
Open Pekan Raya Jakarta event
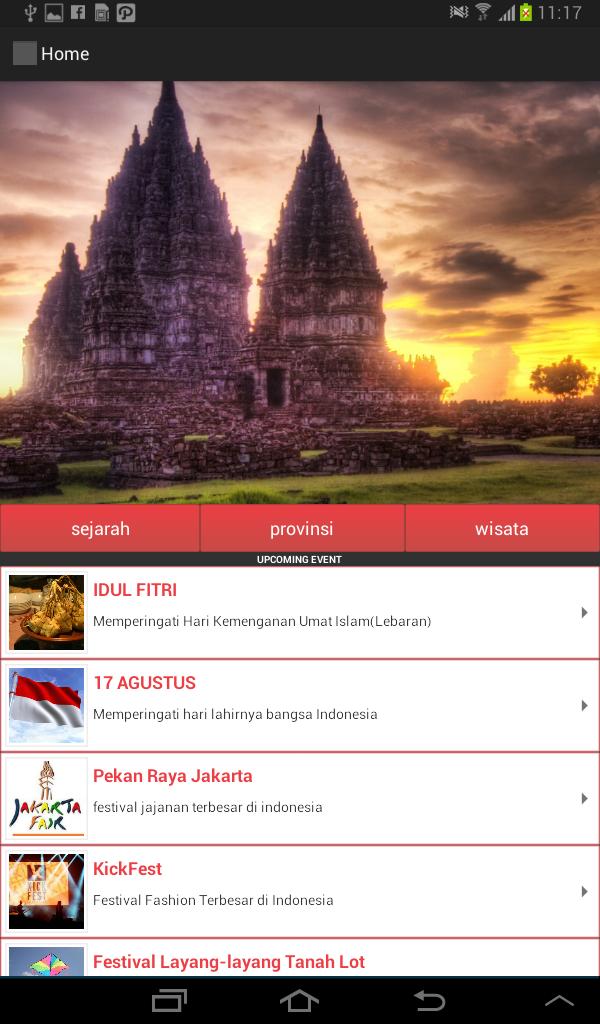[300, 798]
